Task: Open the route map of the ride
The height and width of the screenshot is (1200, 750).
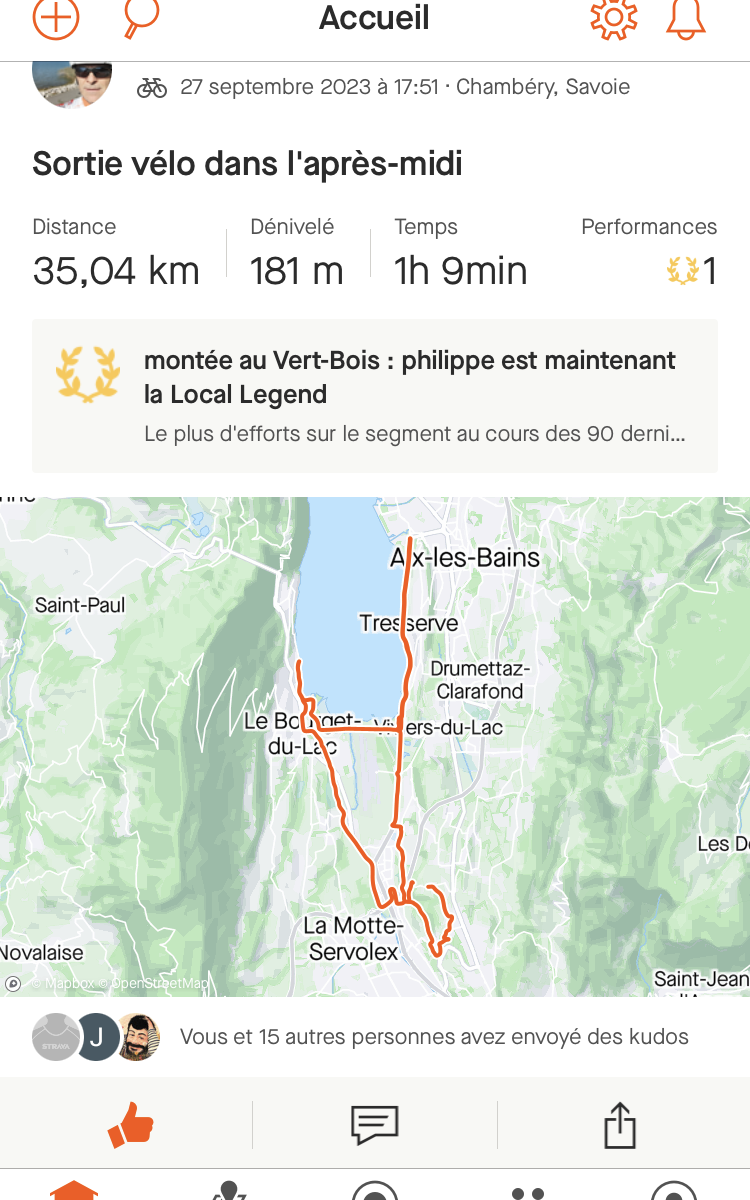Action: click(x=375, y=746)
